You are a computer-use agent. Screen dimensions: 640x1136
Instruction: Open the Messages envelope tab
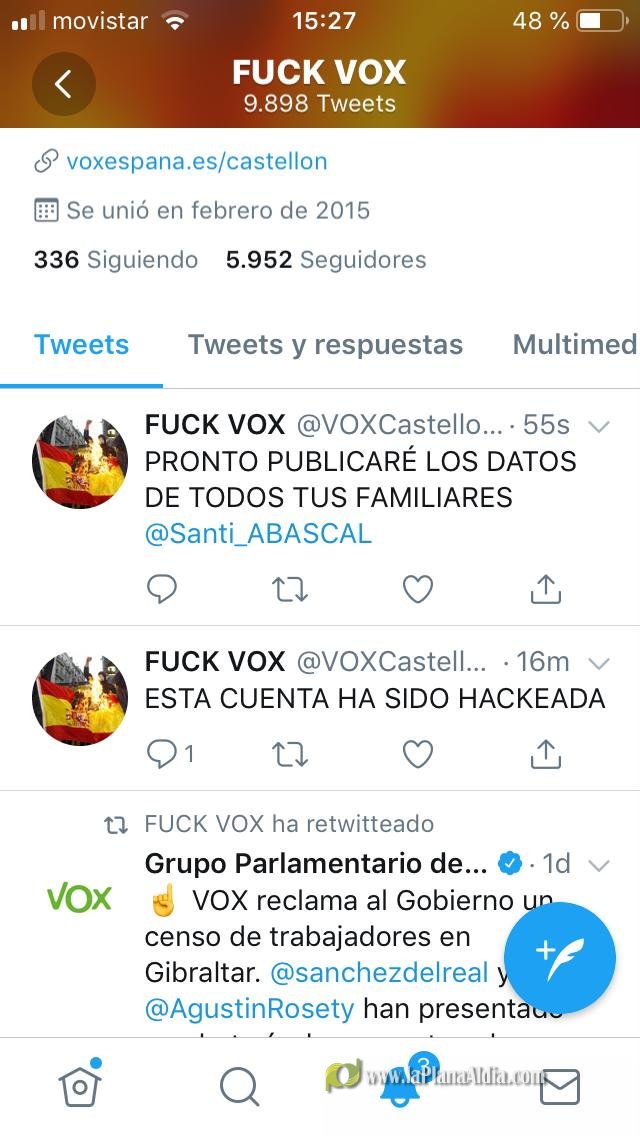560,1087
